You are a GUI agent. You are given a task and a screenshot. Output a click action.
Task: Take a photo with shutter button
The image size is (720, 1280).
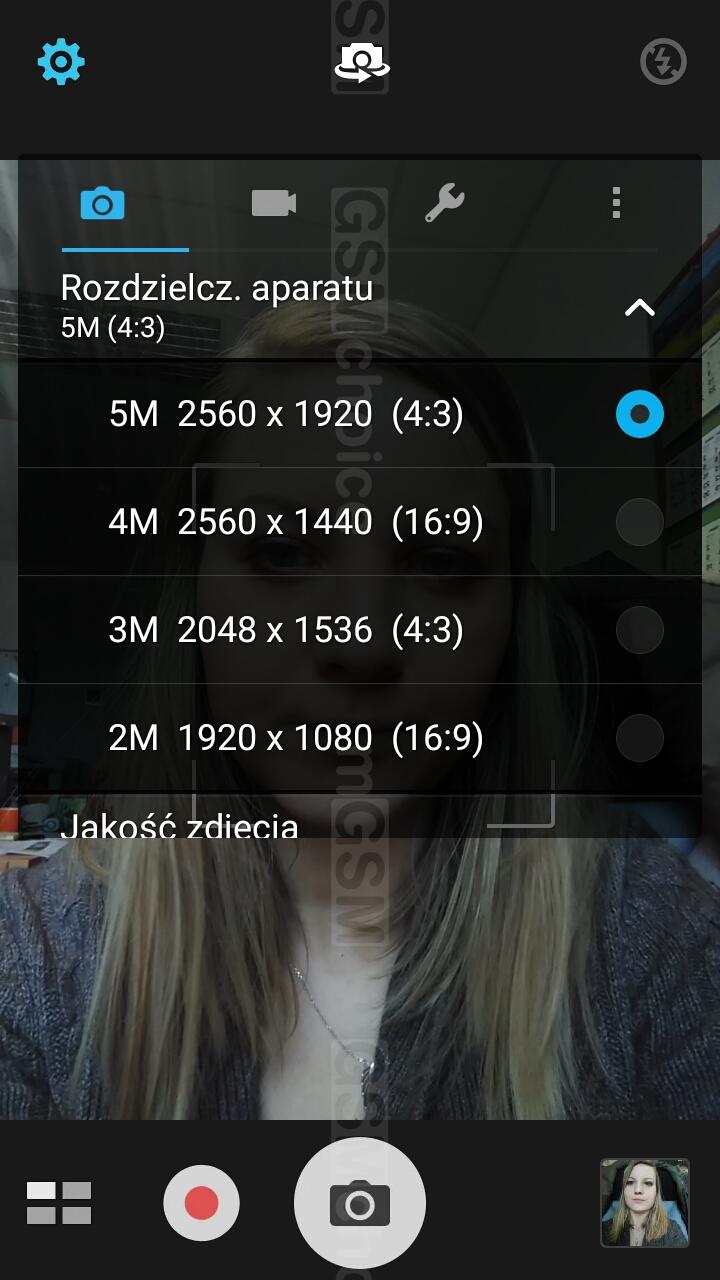click(360, 1203)
